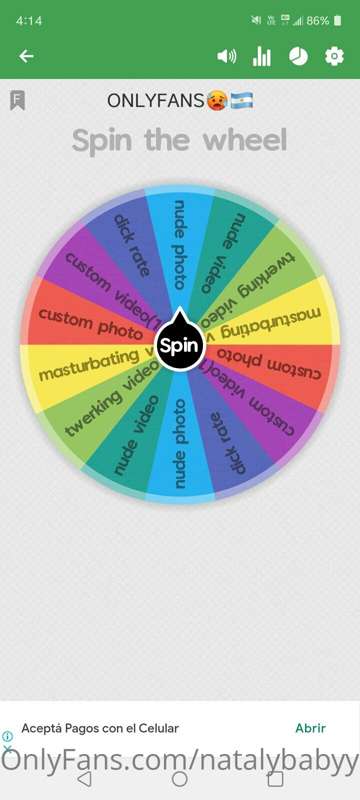Go back with the top arrow
Image resolution: width=360 pixels, height=800 pixels.
click(26, 56)
